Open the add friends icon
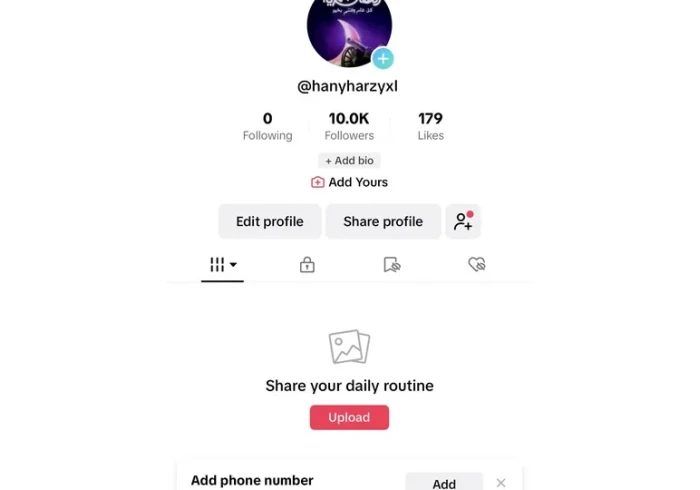 463,222
